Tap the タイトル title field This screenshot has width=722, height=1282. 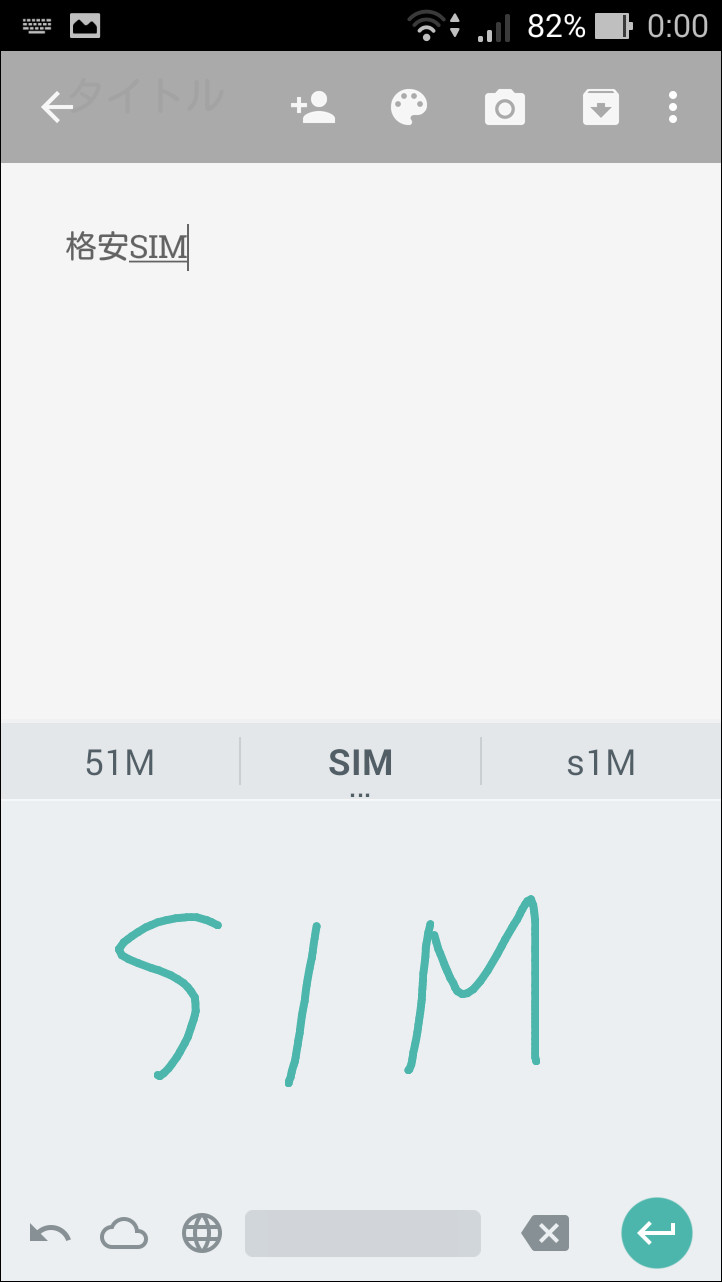150,97
